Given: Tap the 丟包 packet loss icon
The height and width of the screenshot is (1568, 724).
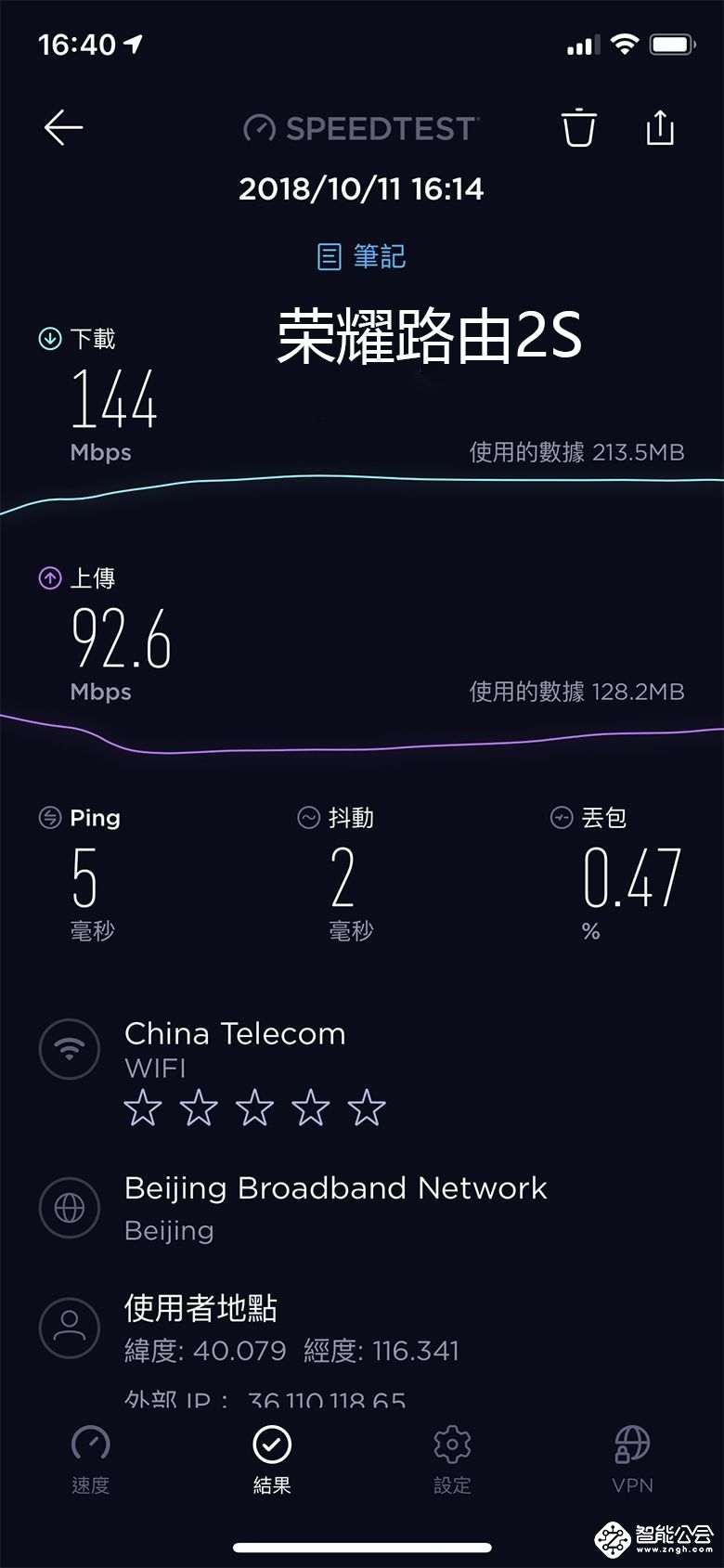Looking at the screenshot, I should click(x=561, y=818).
